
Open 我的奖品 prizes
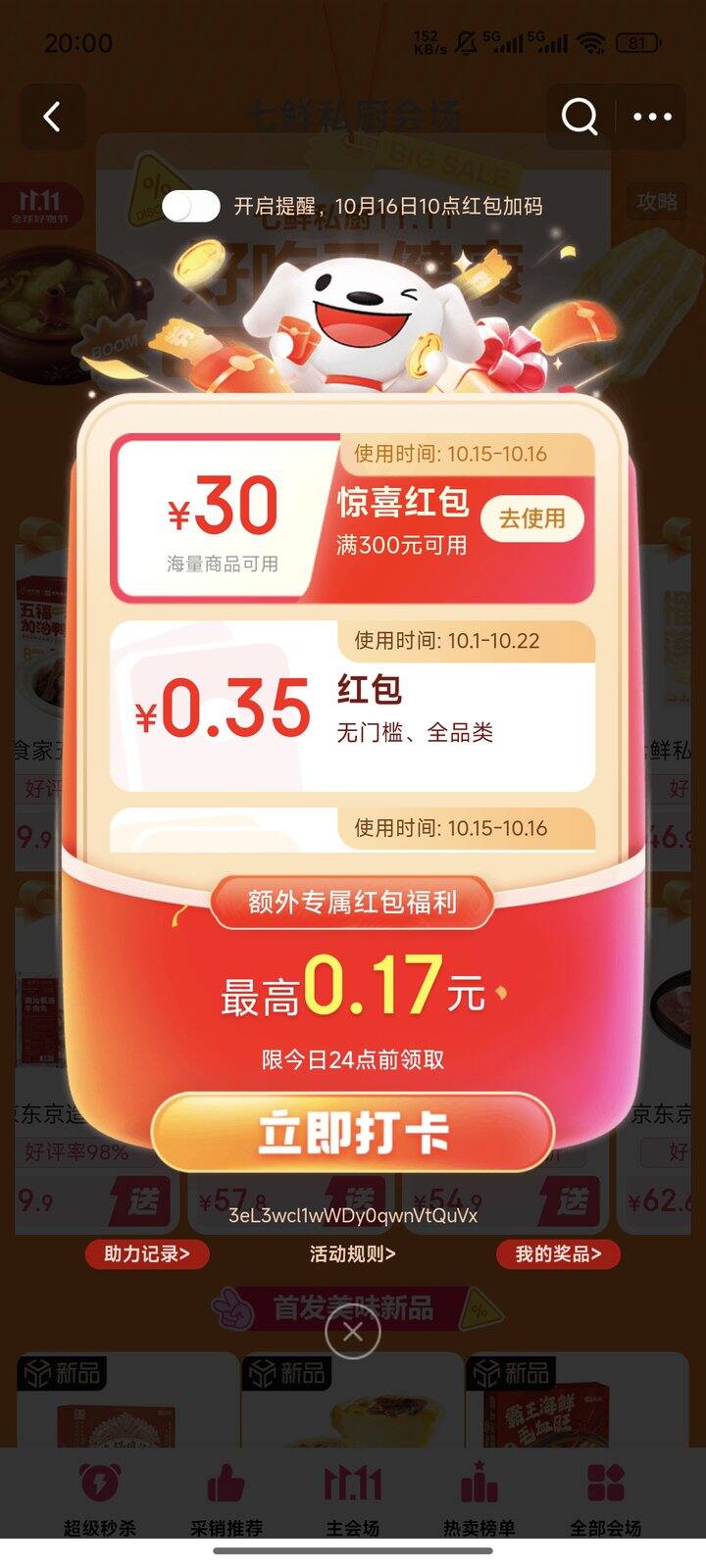pyautogui.click(x=558, y=1253)
